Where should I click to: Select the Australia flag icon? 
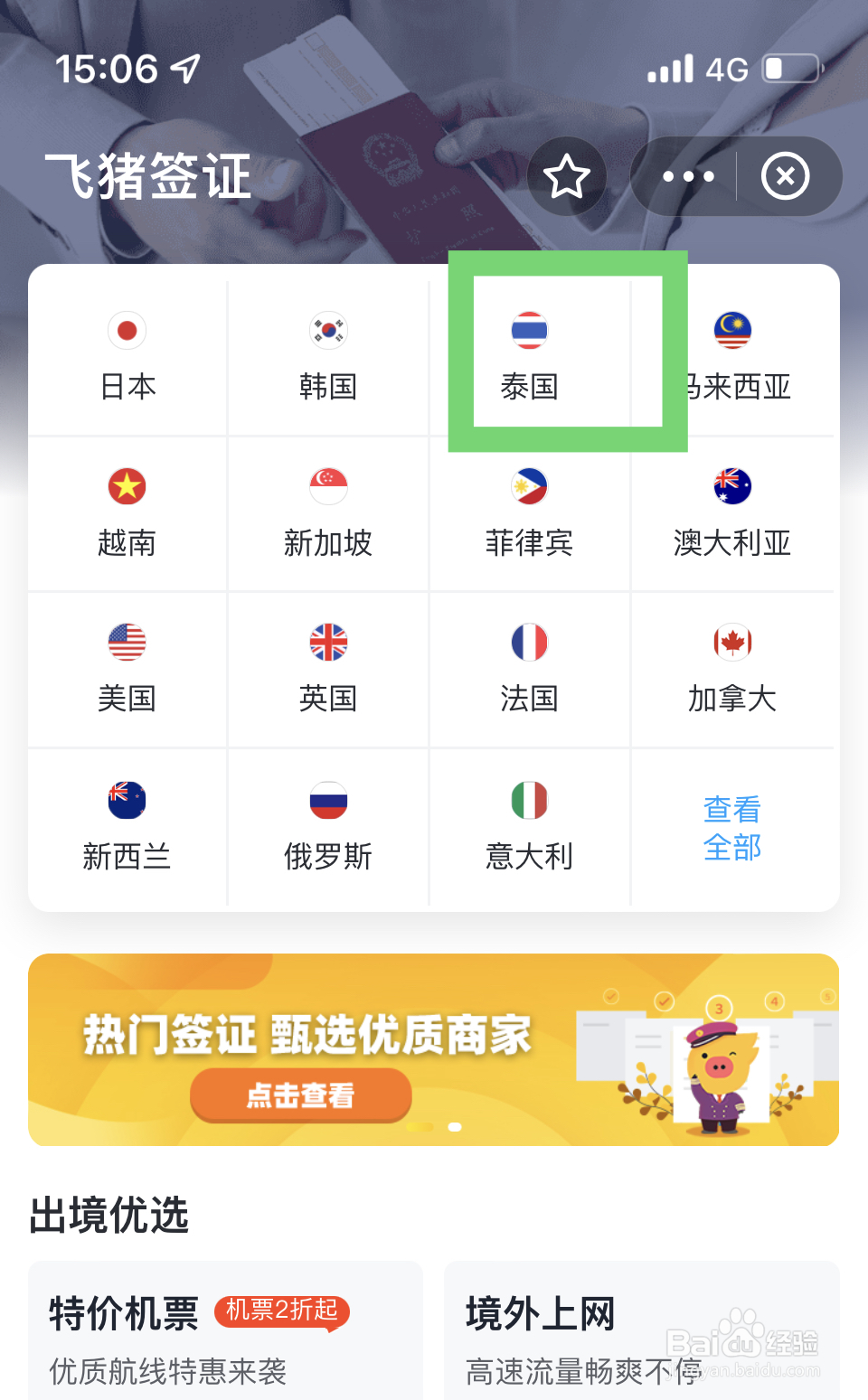[731, 486]
